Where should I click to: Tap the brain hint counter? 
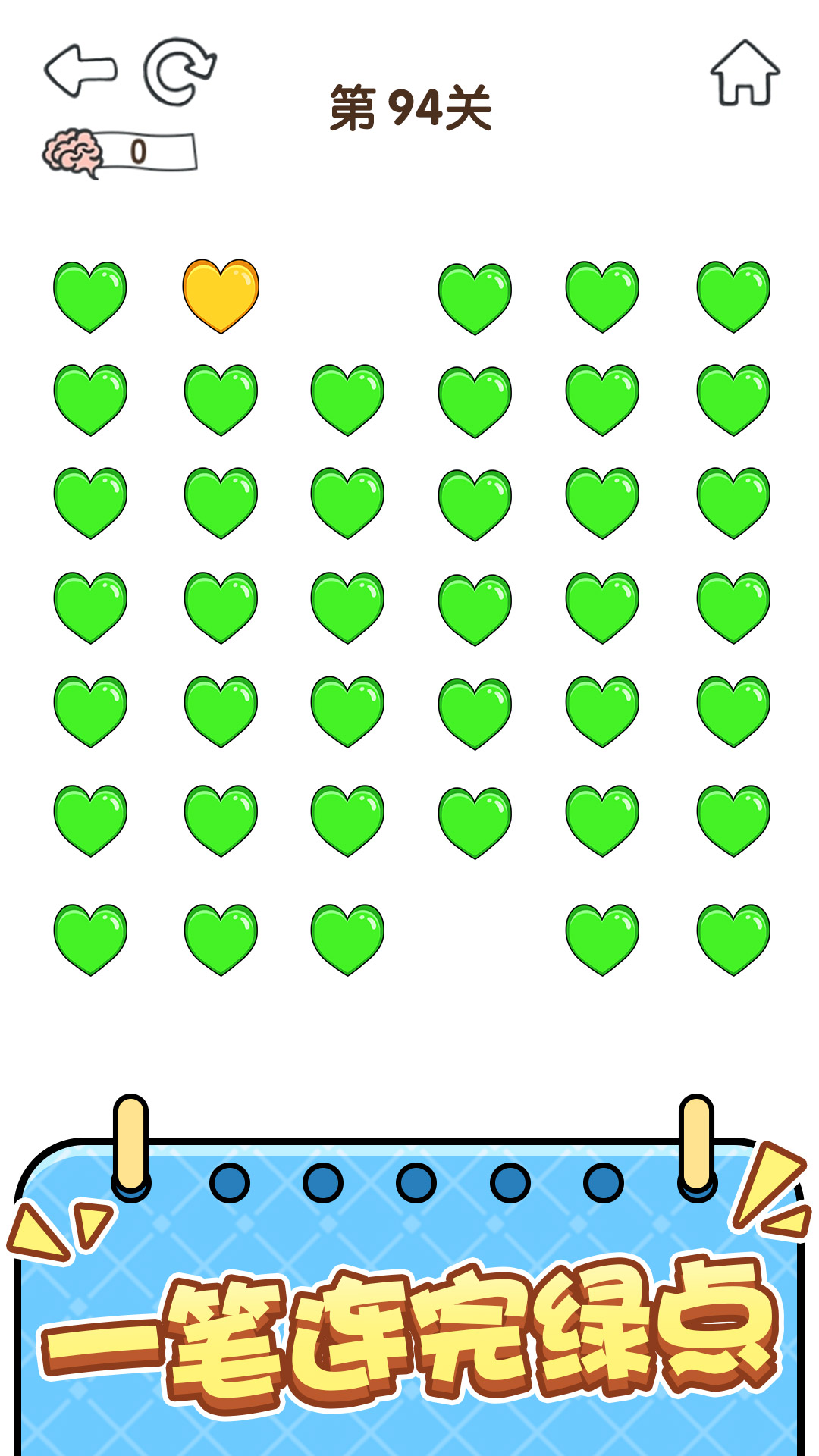120,152
